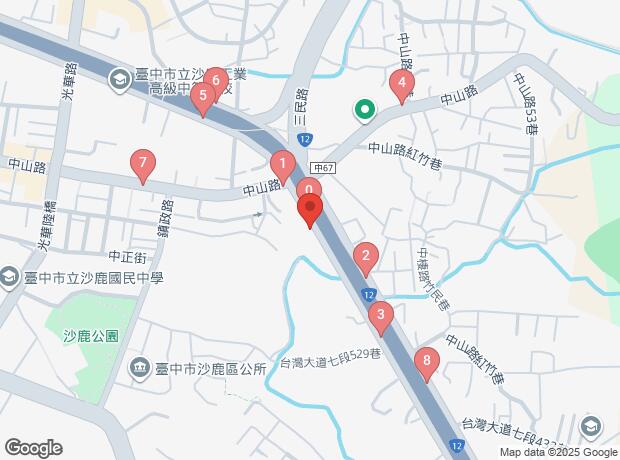Select map marker number 8
Viewport: 620px width, 460px height.
click(427, 363)
